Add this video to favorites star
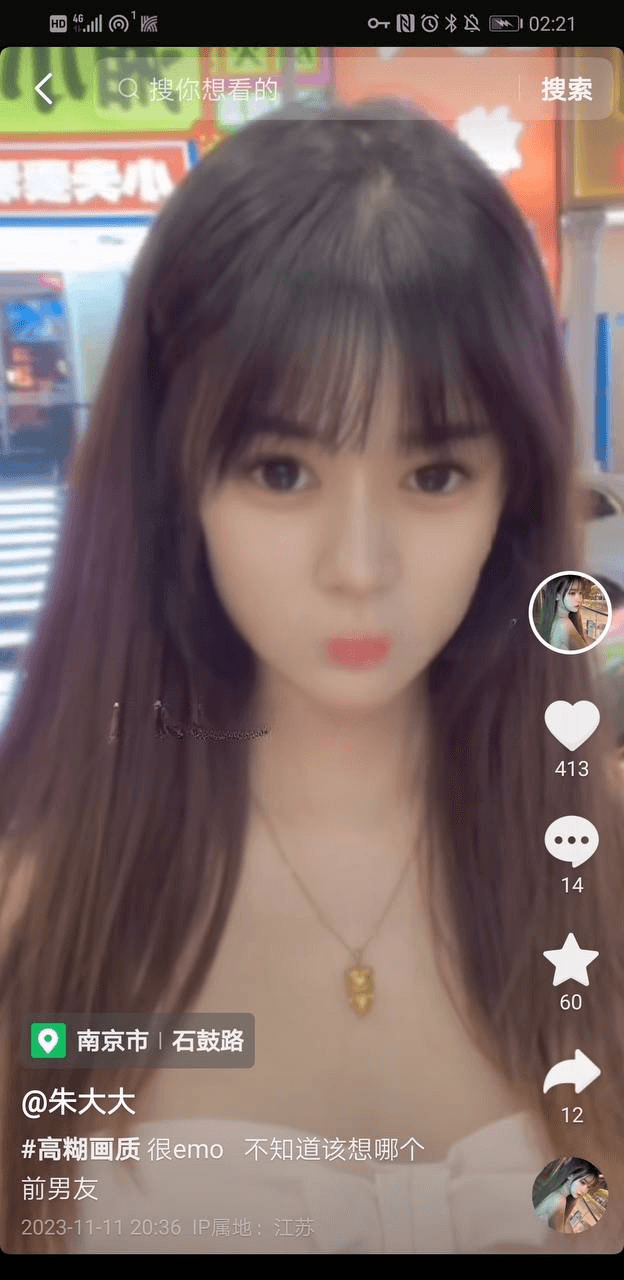 pyautogui.click(x=571, y=959)
